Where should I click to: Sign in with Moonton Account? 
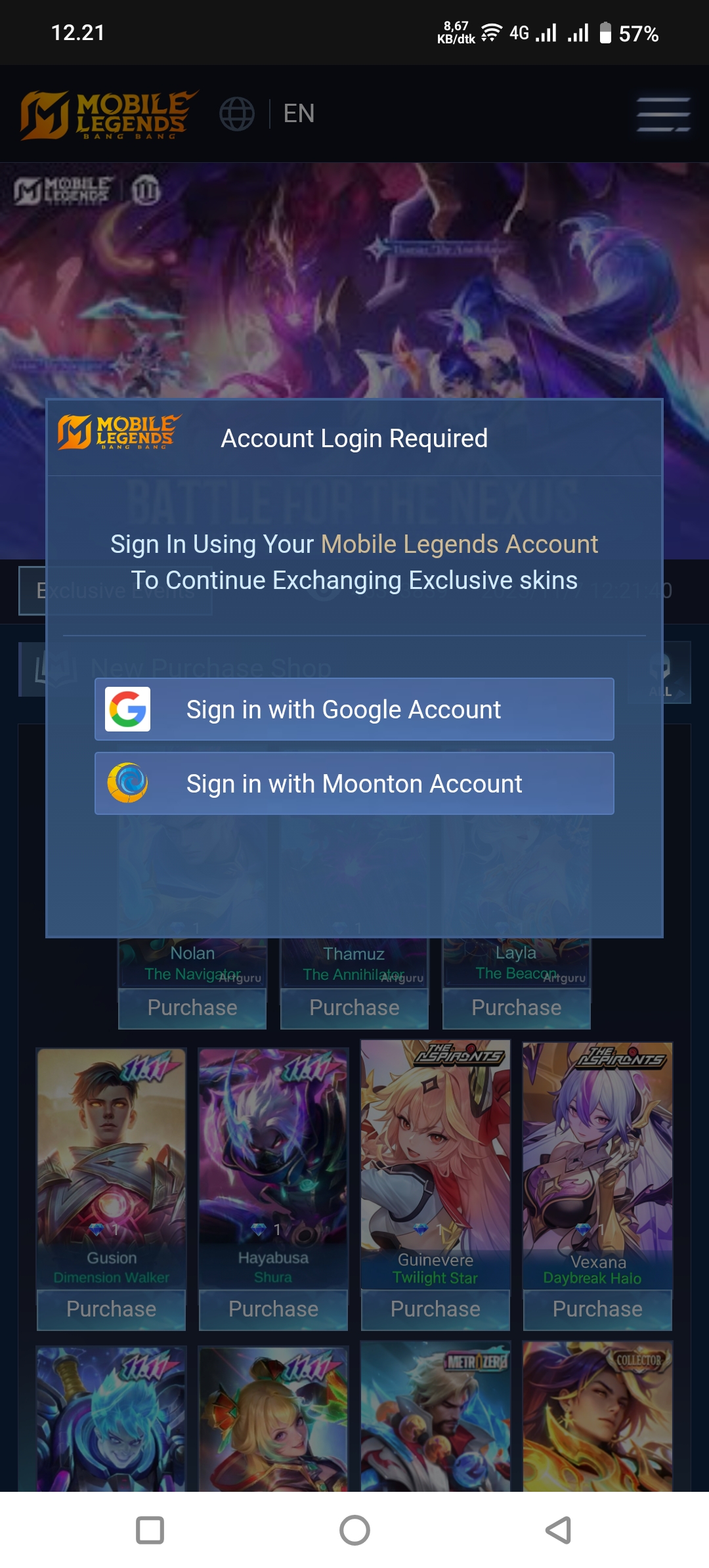[354, 783]
